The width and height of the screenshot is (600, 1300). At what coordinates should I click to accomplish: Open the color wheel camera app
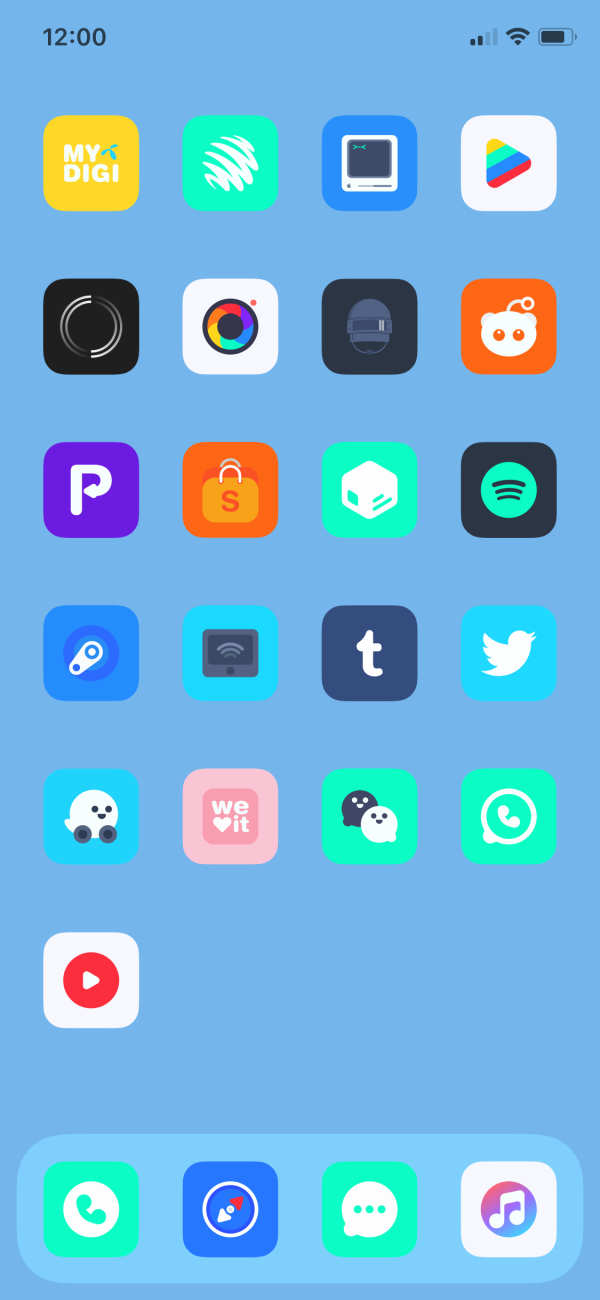click(230, 326)
